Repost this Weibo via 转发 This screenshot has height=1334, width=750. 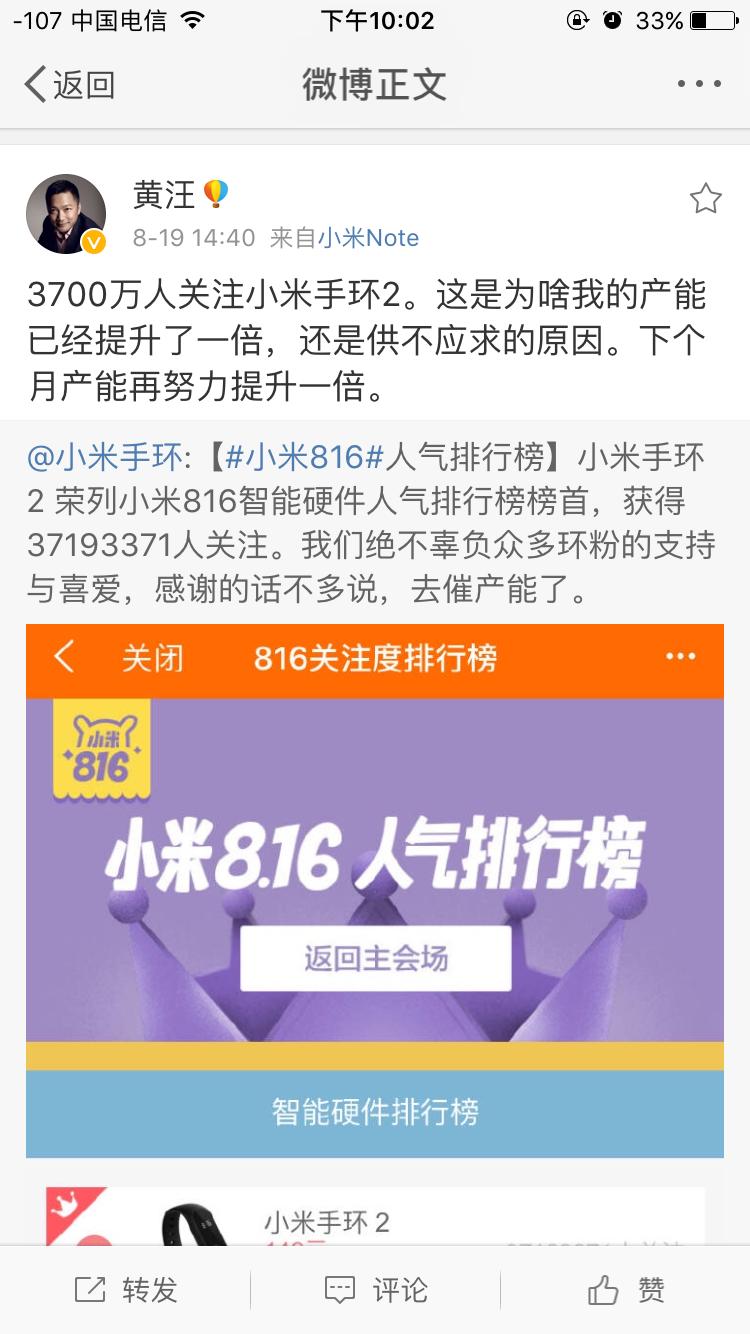(x=125, y=1290)
